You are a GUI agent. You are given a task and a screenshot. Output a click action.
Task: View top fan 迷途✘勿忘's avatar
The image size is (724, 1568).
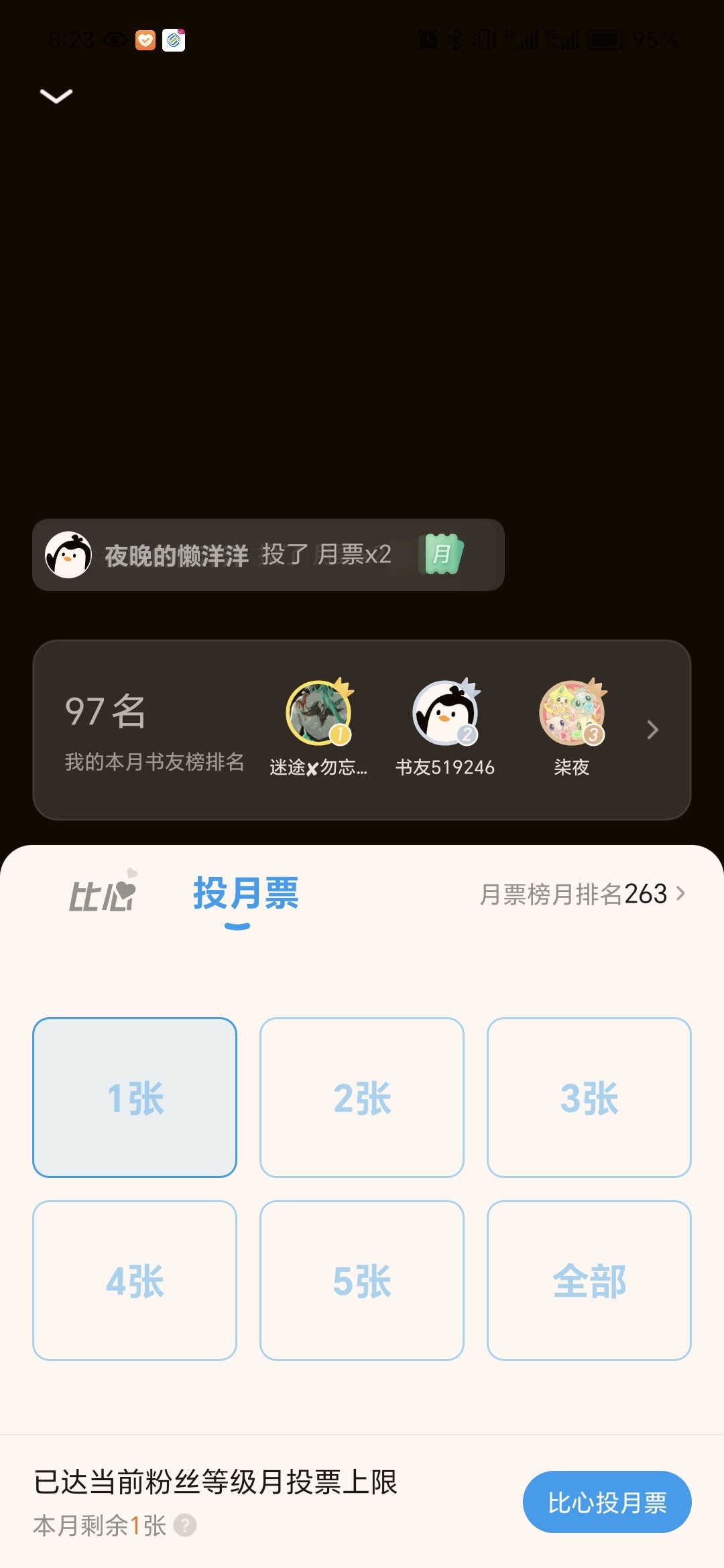319,713
